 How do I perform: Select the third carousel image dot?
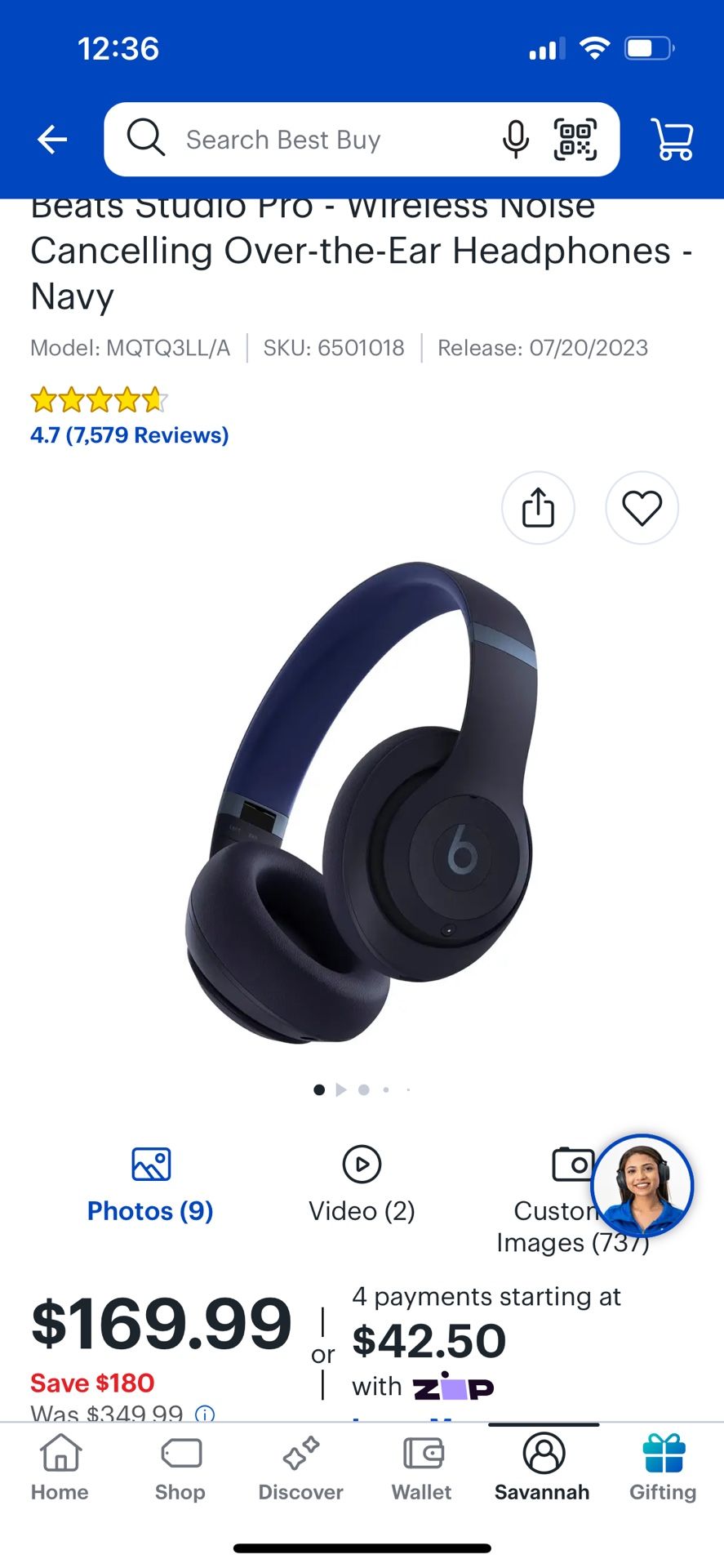click(x=363, y=1089)
